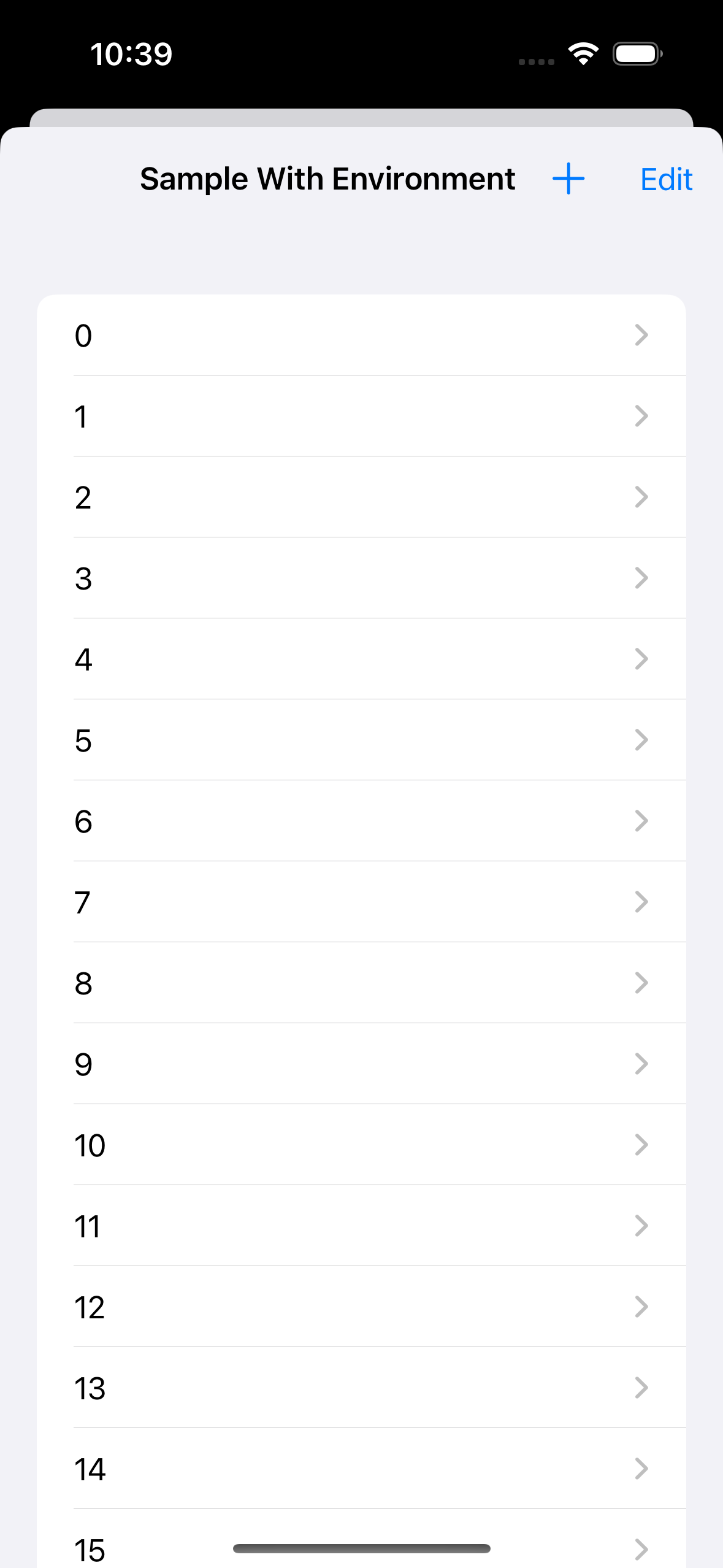Enter edit mode with the Edit button
Screen dimensions: 723x1568
tap(666, 180)
